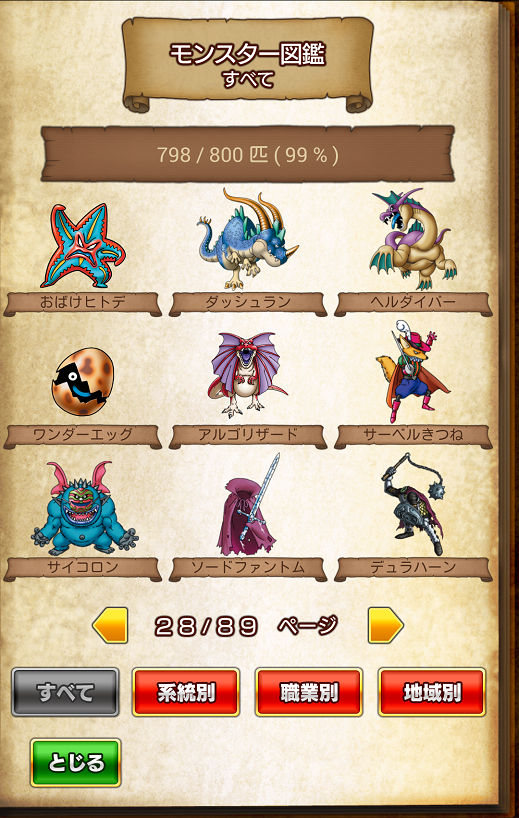Open the ワンダーエッグ monster entry
Image resolution: width=519 pixels, height=818 pixels.
coord(82,395)
